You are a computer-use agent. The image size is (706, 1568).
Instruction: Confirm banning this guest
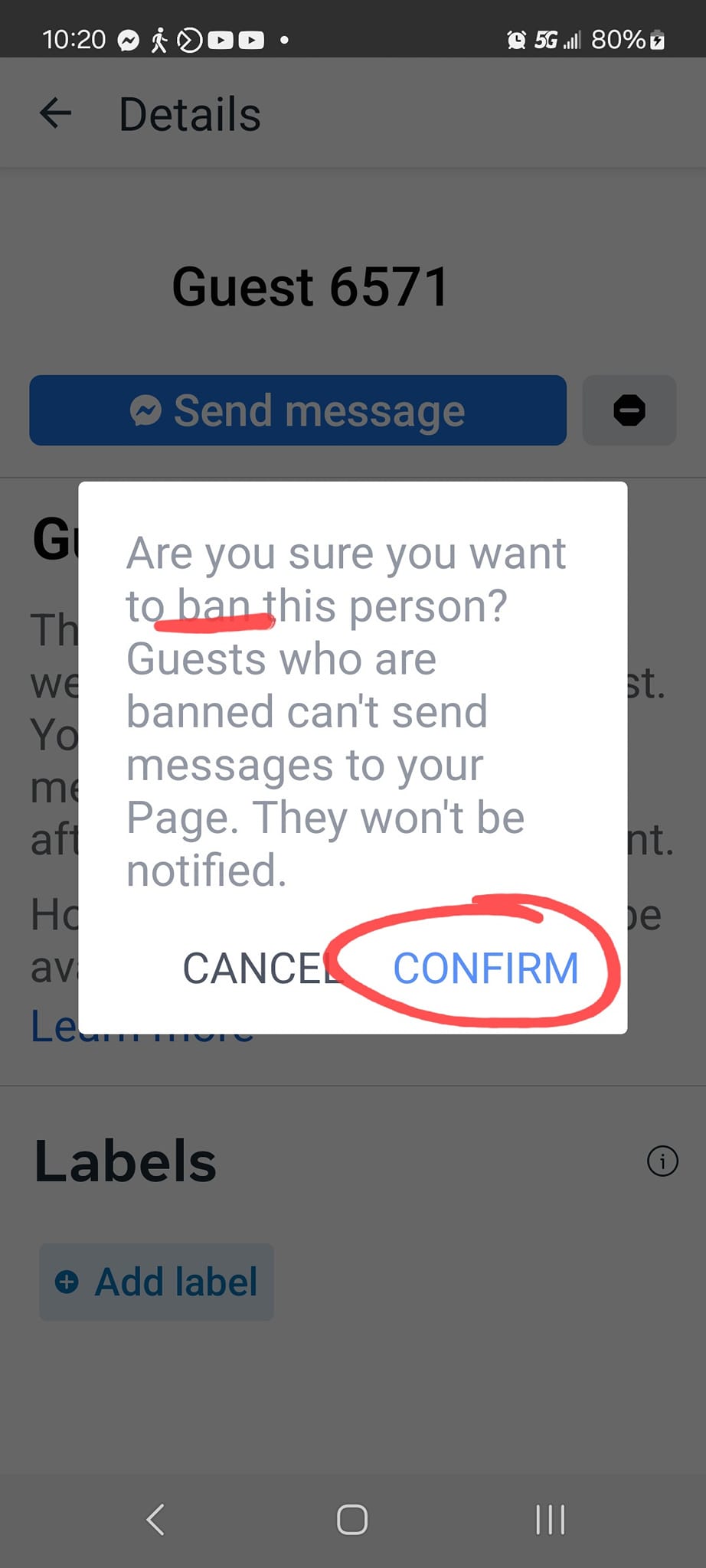(x=485, y=969)
